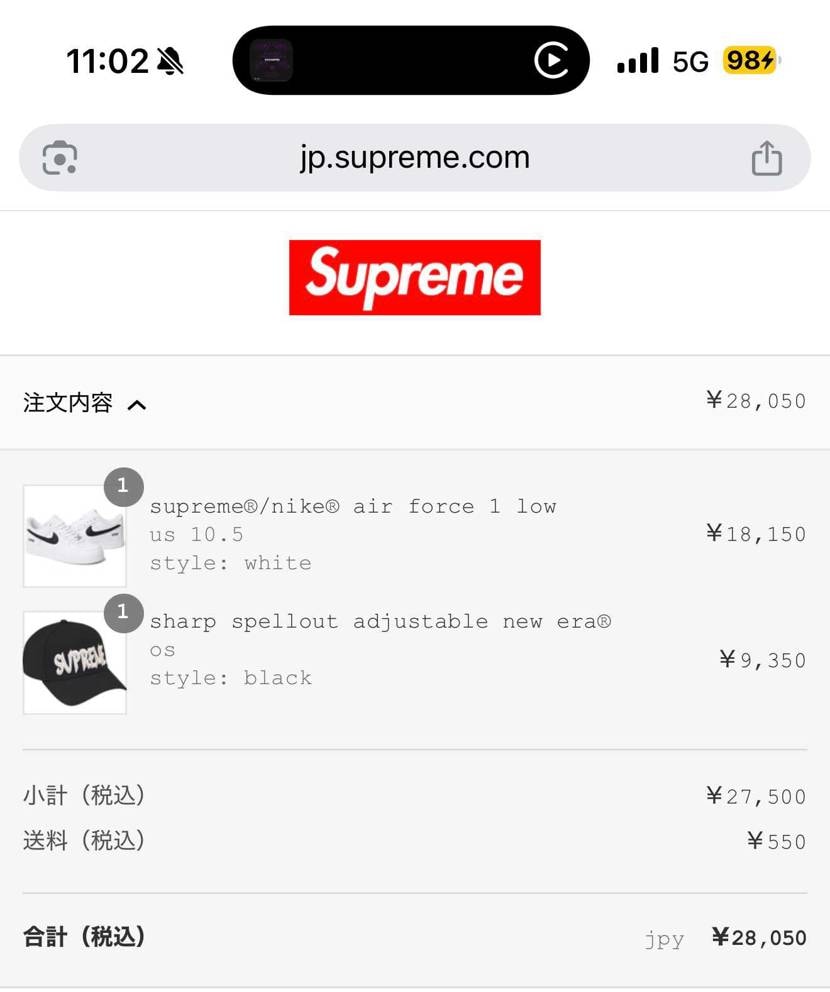Click the Supreme box logo
830x992 pixels.
pos(414,278)
